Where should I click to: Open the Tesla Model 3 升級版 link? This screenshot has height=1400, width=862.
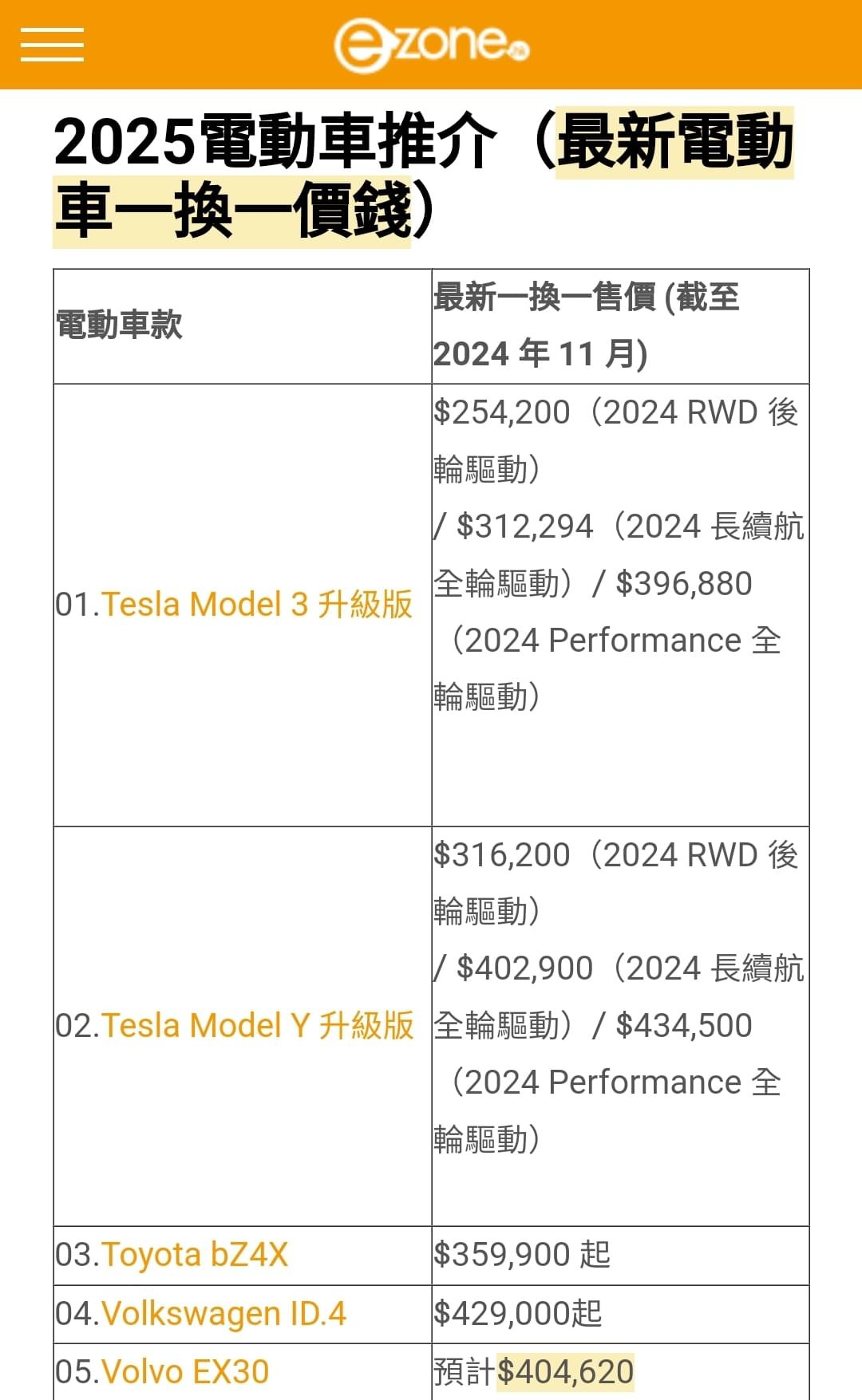[x=257, y=605]
